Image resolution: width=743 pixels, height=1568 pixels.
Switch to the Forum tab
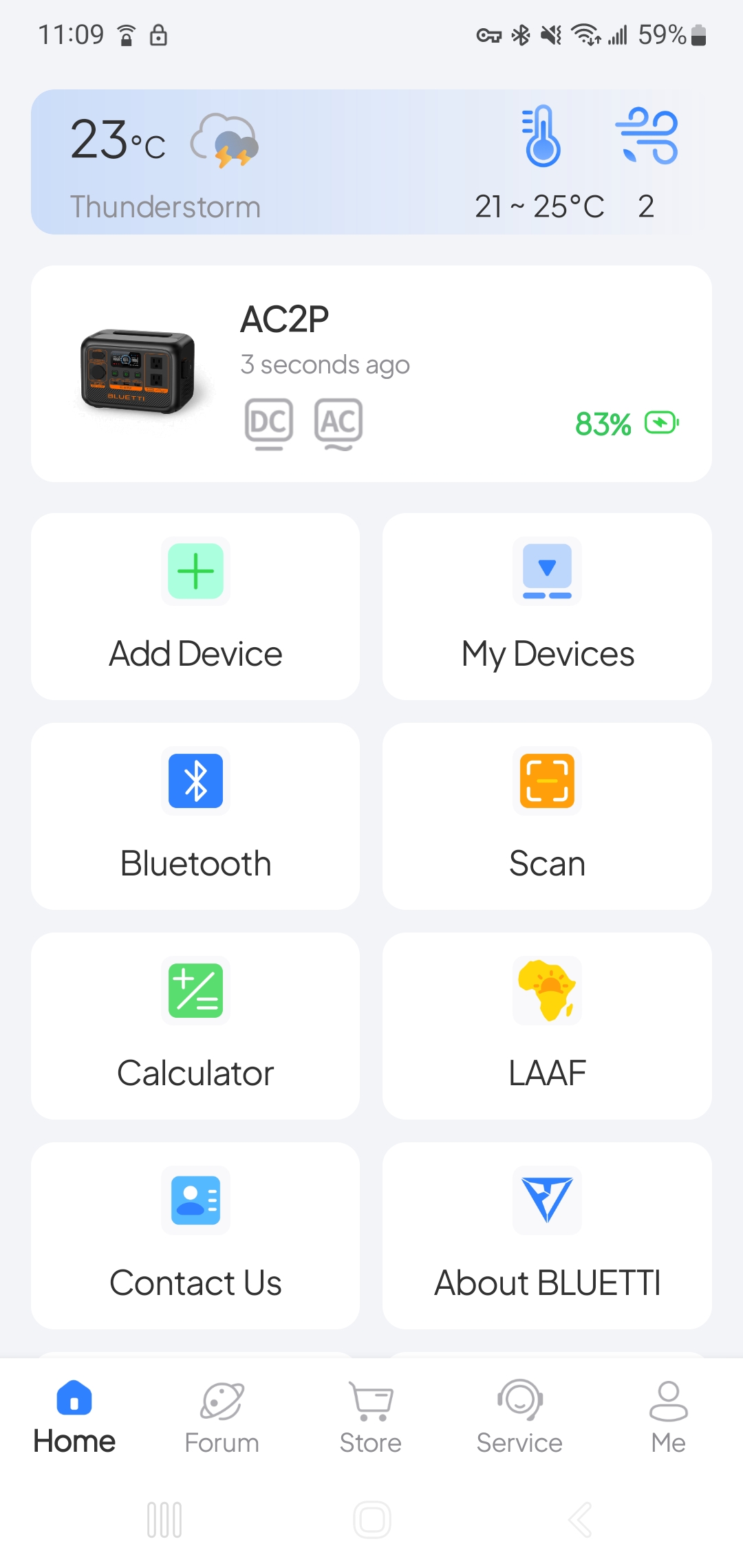pyautogui.click(x=222, y=1417)
